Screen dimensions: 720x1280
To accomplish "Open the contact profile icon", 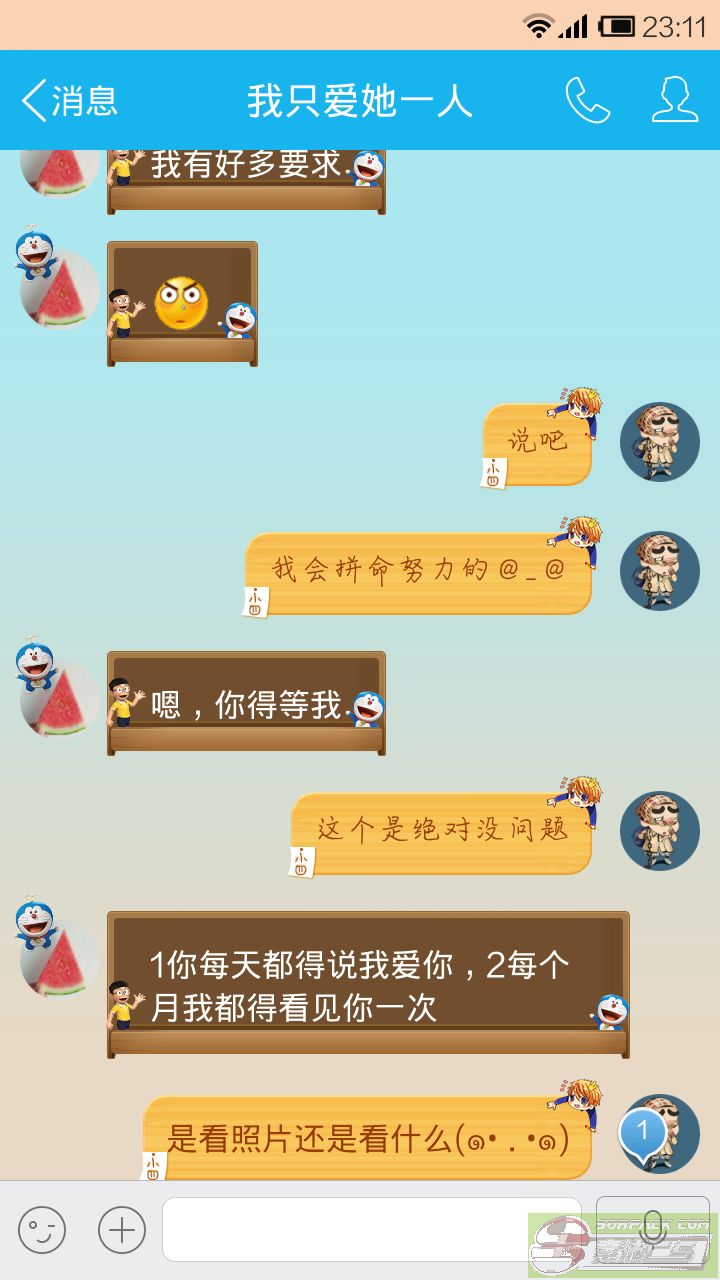I will pos(675,100).
